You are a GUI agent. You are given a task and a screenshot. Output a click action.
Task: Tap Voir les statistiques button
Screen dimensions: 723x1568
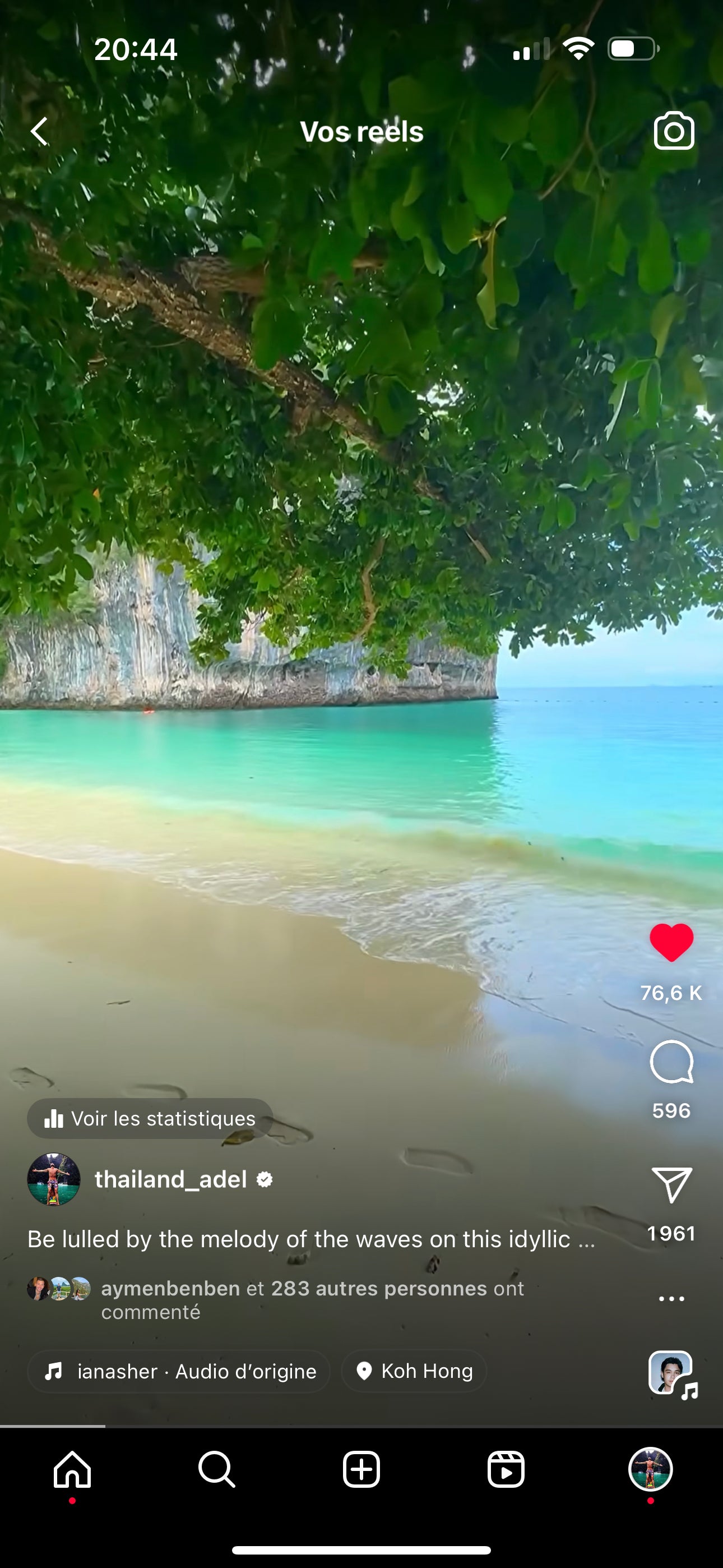pyautogui.click(x=150, y=1118)
